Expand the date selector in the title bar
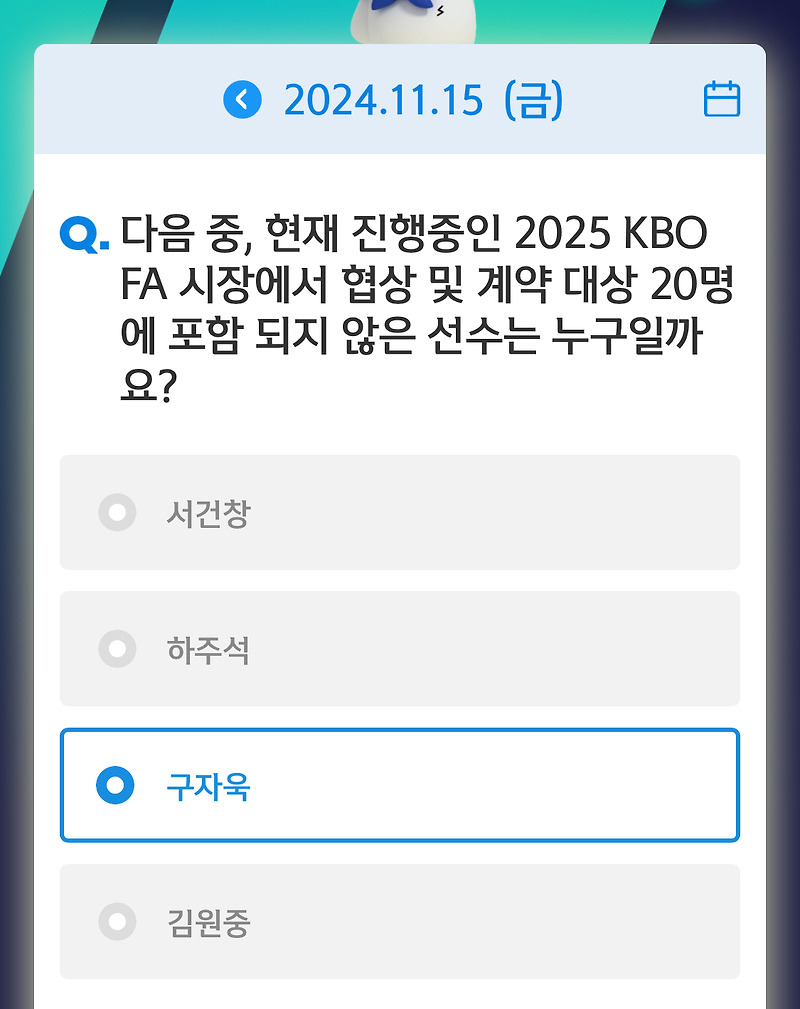Screen dimensions: 800x1009 pos(427,100)
